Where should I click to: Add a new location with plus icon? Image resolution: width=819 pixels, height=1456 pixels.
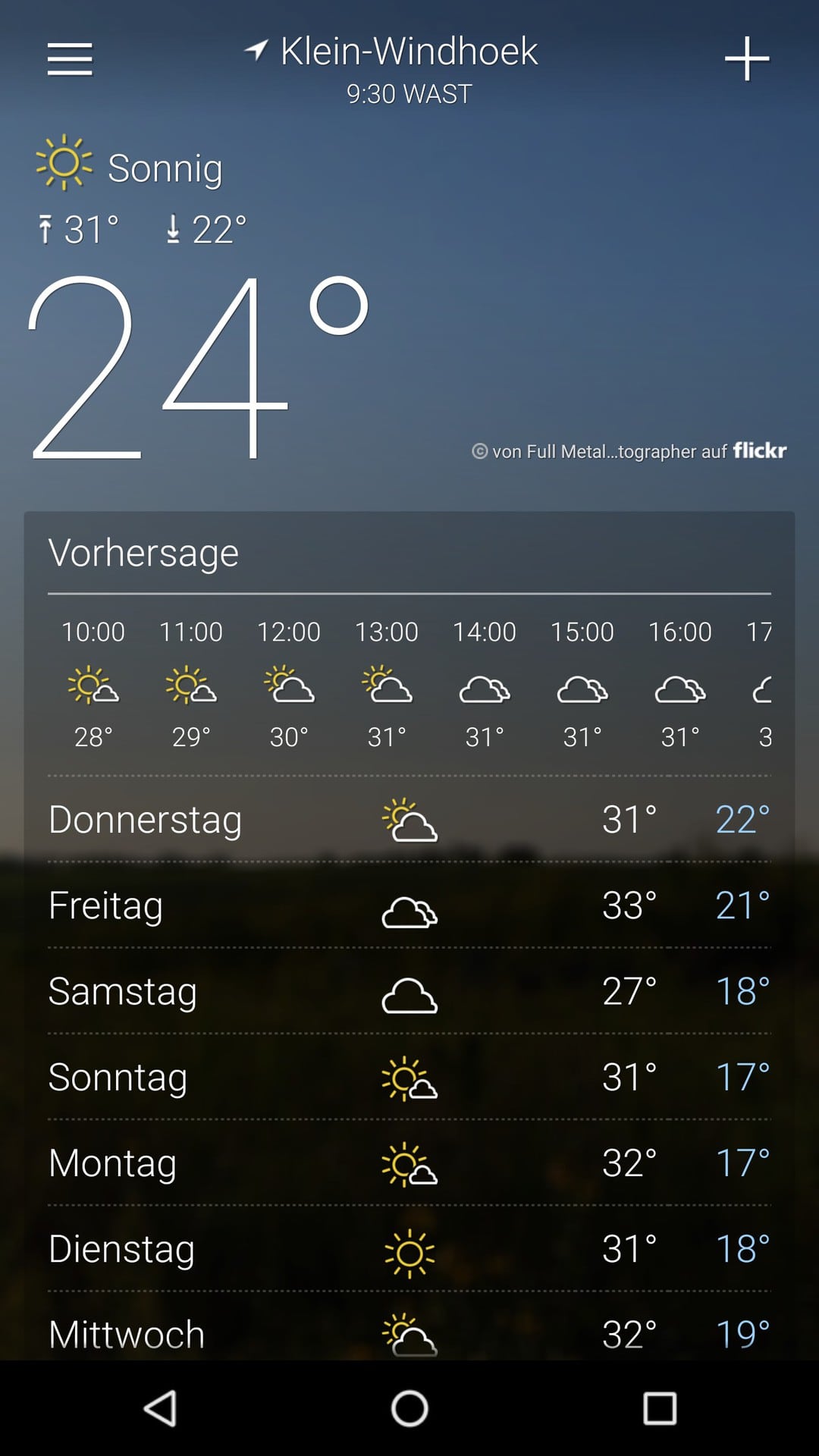pos(747,58)
